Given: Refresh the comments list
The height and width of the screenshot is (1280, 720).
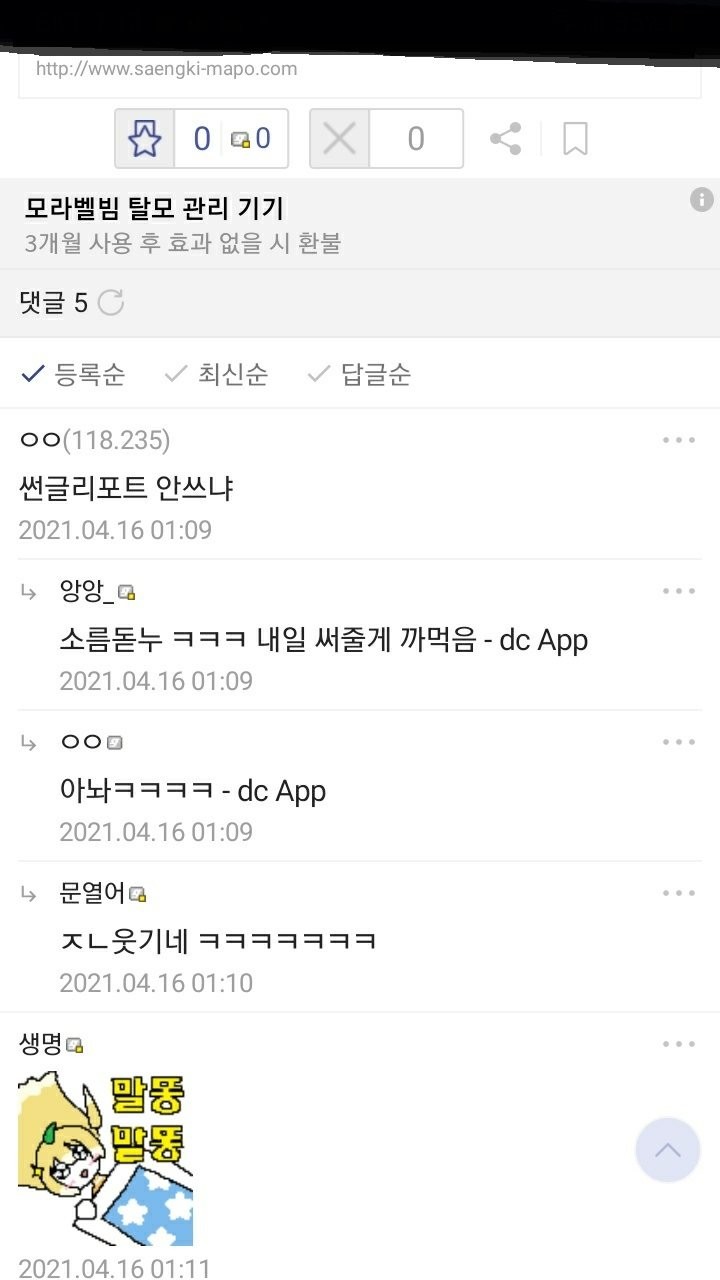Looking at the screenshot, I should pyautogui.click(x=111, y=303).
